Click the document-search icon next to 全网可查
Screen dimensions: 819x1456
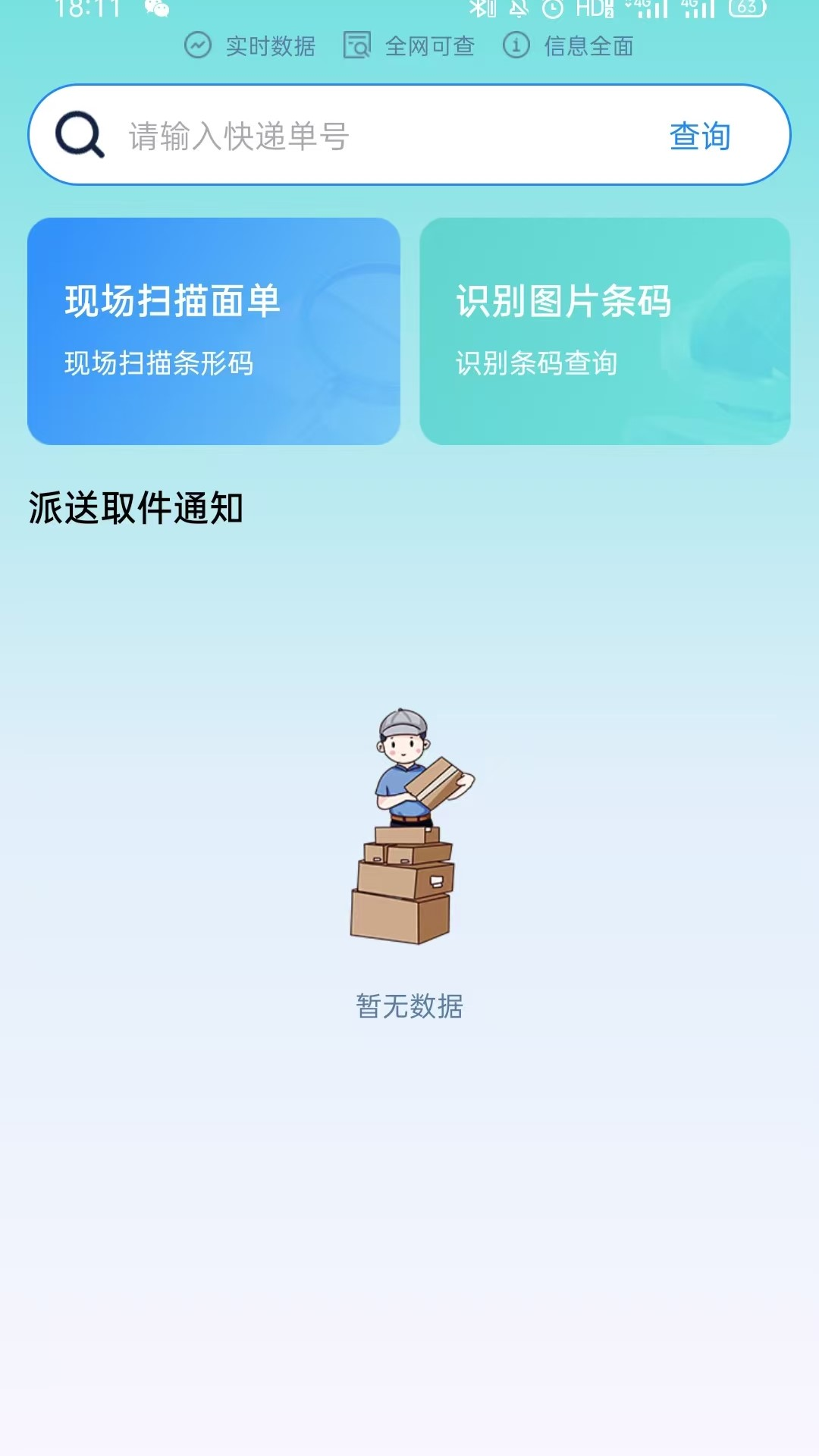356,45
